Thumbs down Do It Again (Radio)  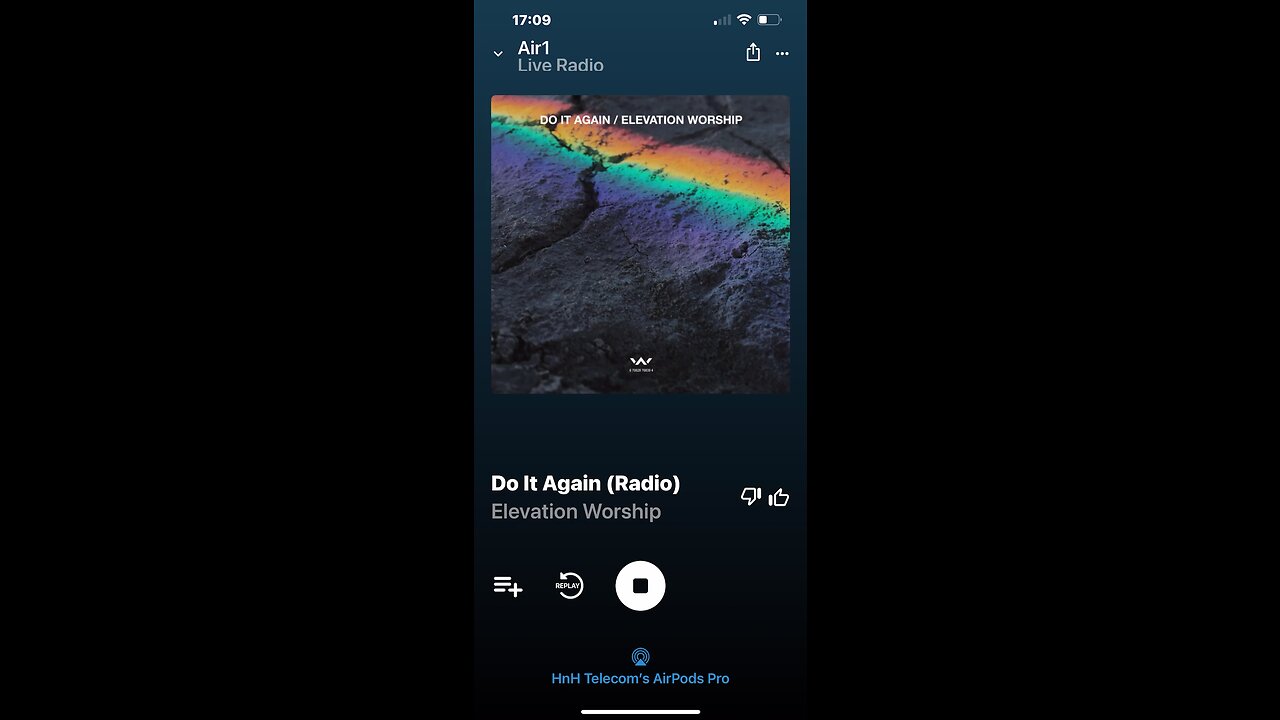pos(750,496)
